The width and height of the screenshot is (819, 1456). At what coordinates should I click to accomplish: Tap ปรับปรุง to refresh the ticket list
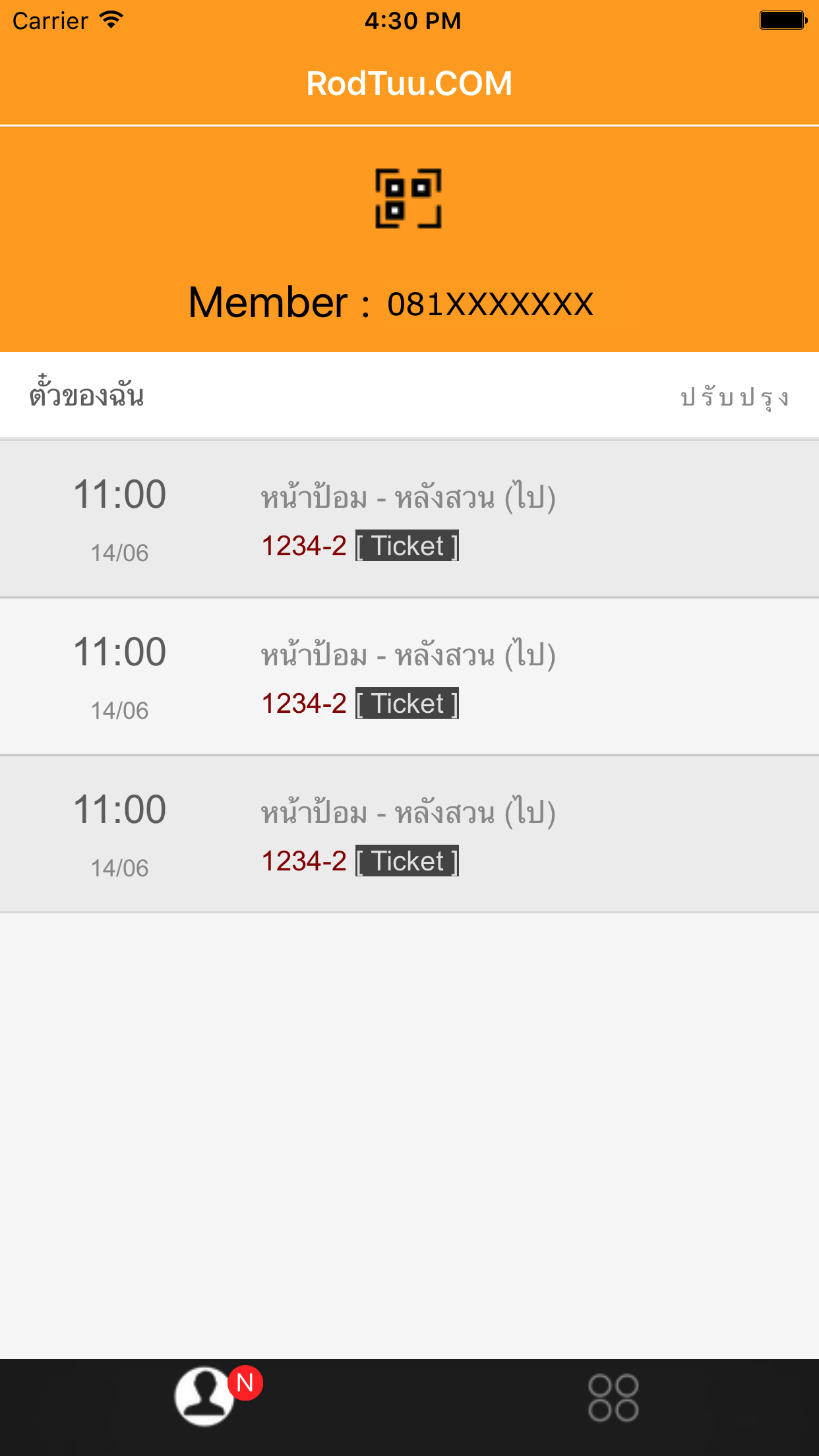tap(735, 397)
